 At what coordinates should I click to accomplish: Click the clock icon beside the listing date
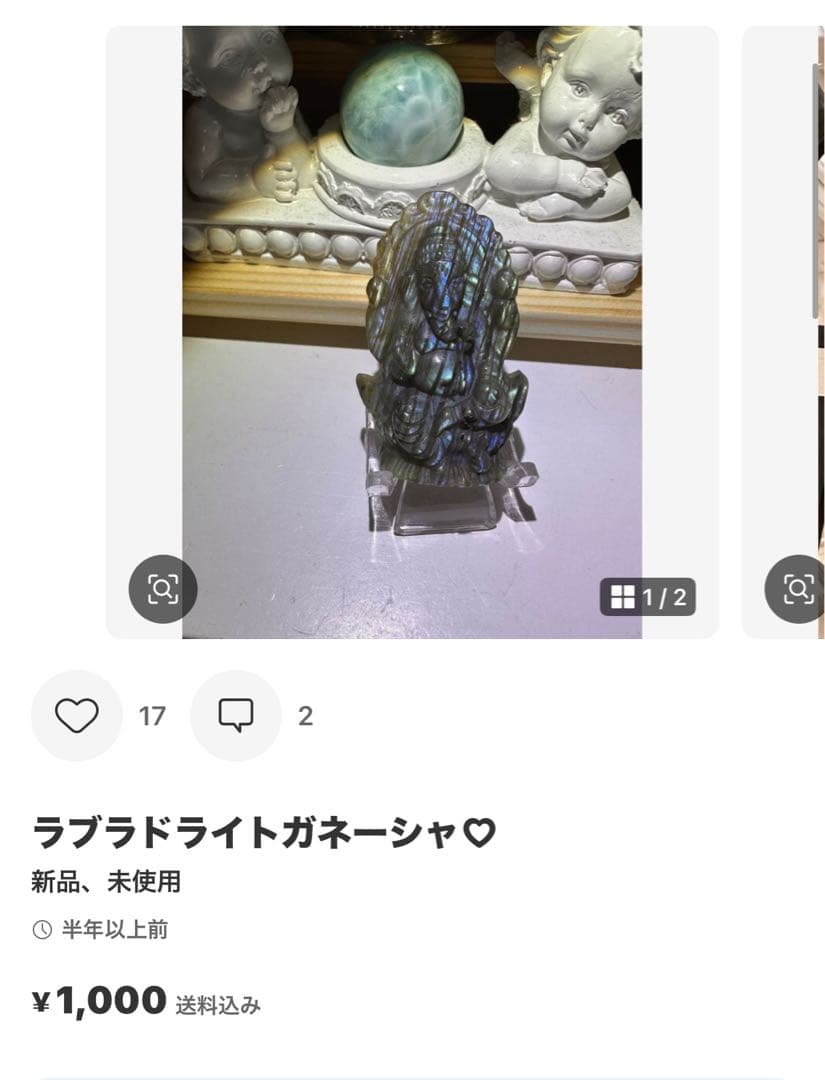(x=41, y=929)
